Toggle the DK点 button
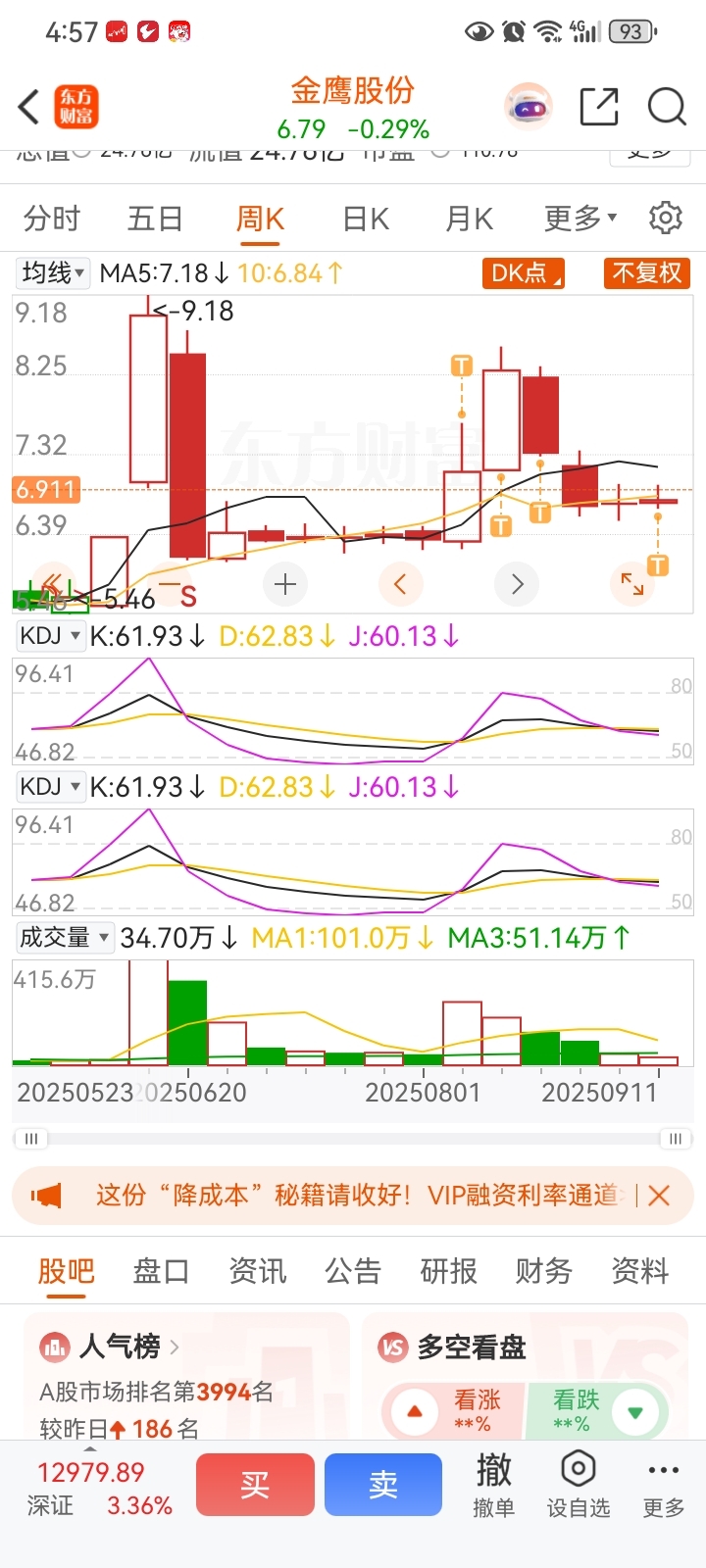This screenshot has height=1568, width=706. (524, 272)
